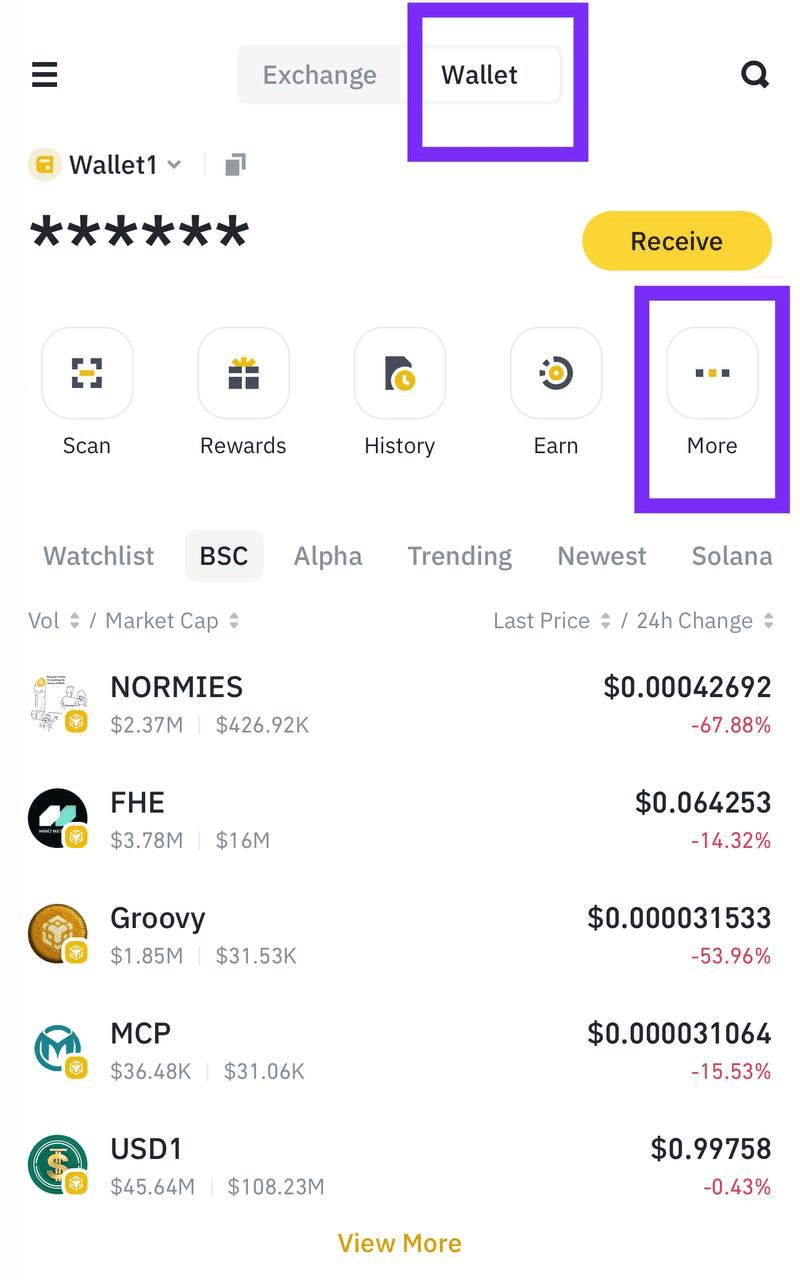Select the Wallet segment
Image resolution: width=800 pixels, height=1280 pixels.
click(480, 75)
